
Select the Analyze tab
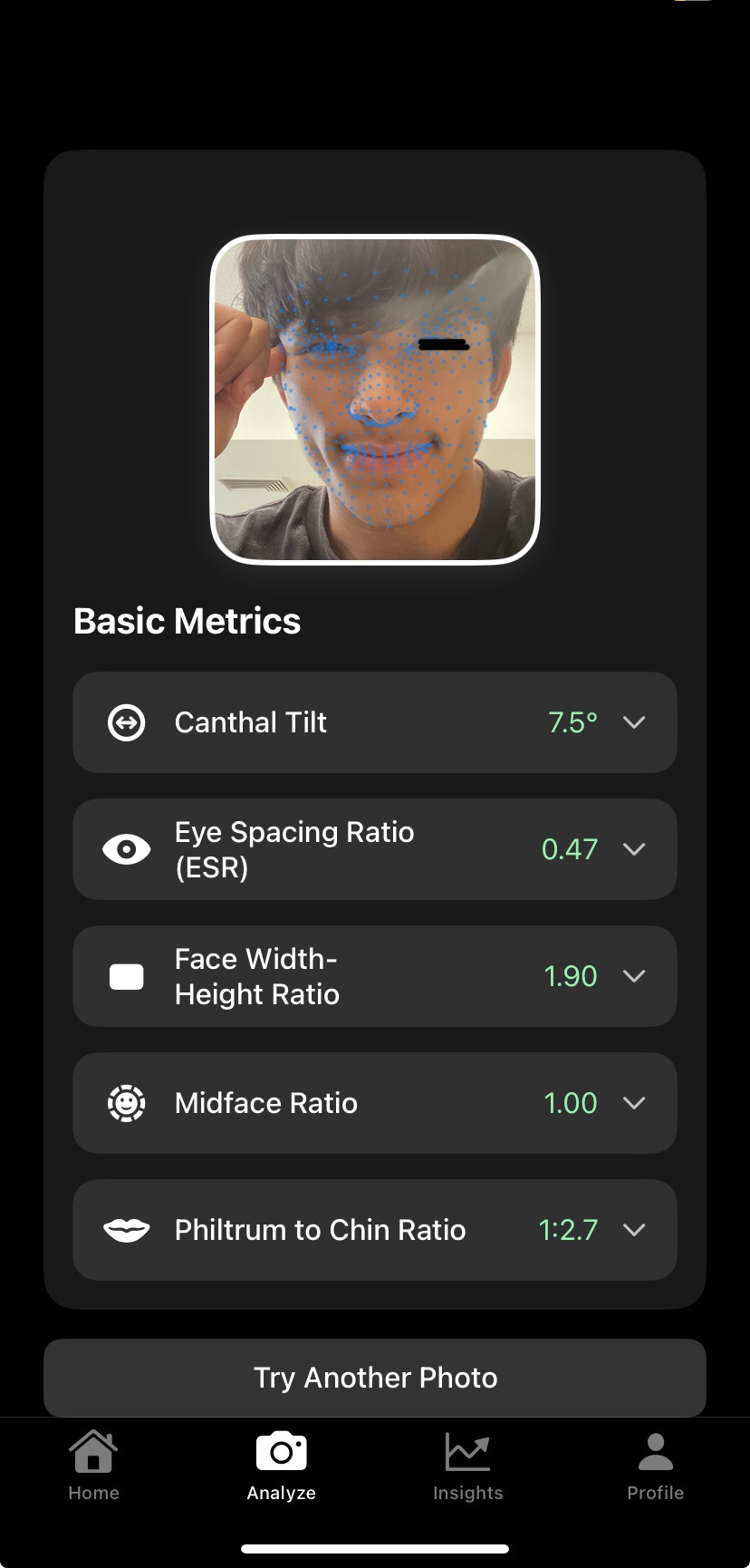pos(281,1466)
